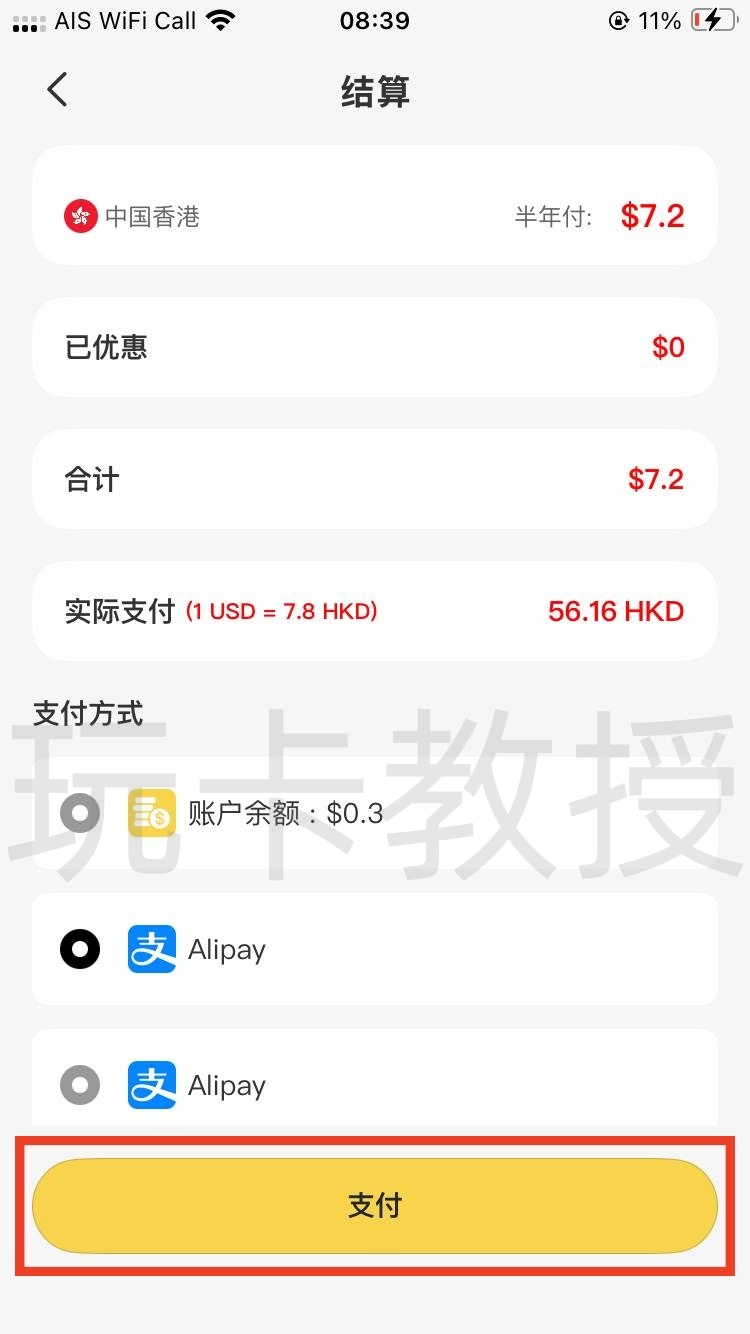Select 账户余额 $0.3 as payment method
The width and height of the screenshot is (750, 1334).
tap(80, 813)
